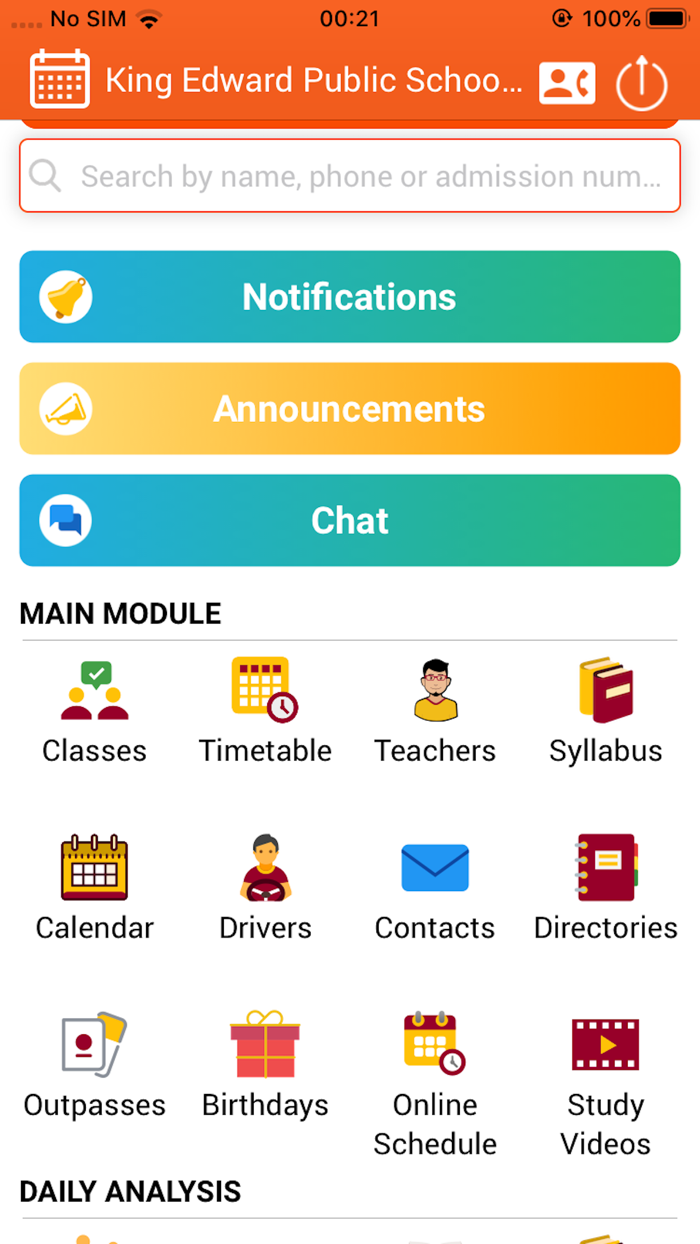700x1244 pixels.
Task: View the Birthdays module
Action: pyautogui.click(x=265, y=1065)
